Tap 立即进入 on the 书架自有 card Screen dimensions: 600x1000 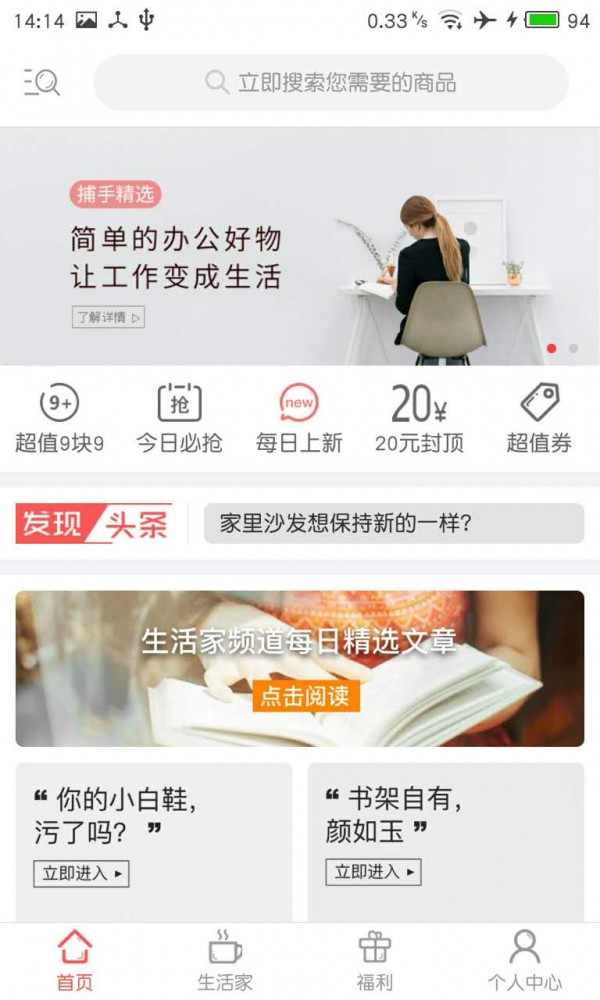click(373, 872)
